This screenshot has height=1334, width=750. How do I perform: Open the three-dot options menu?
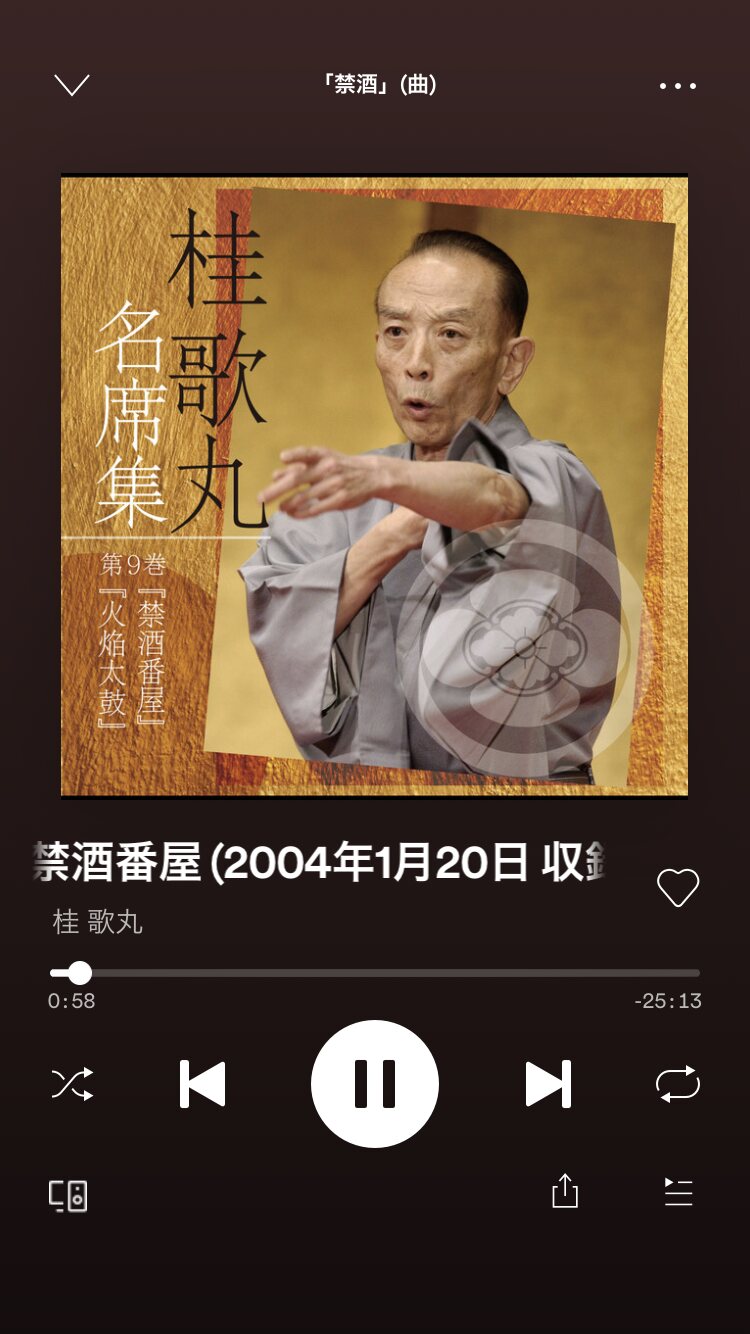point(677,86)
